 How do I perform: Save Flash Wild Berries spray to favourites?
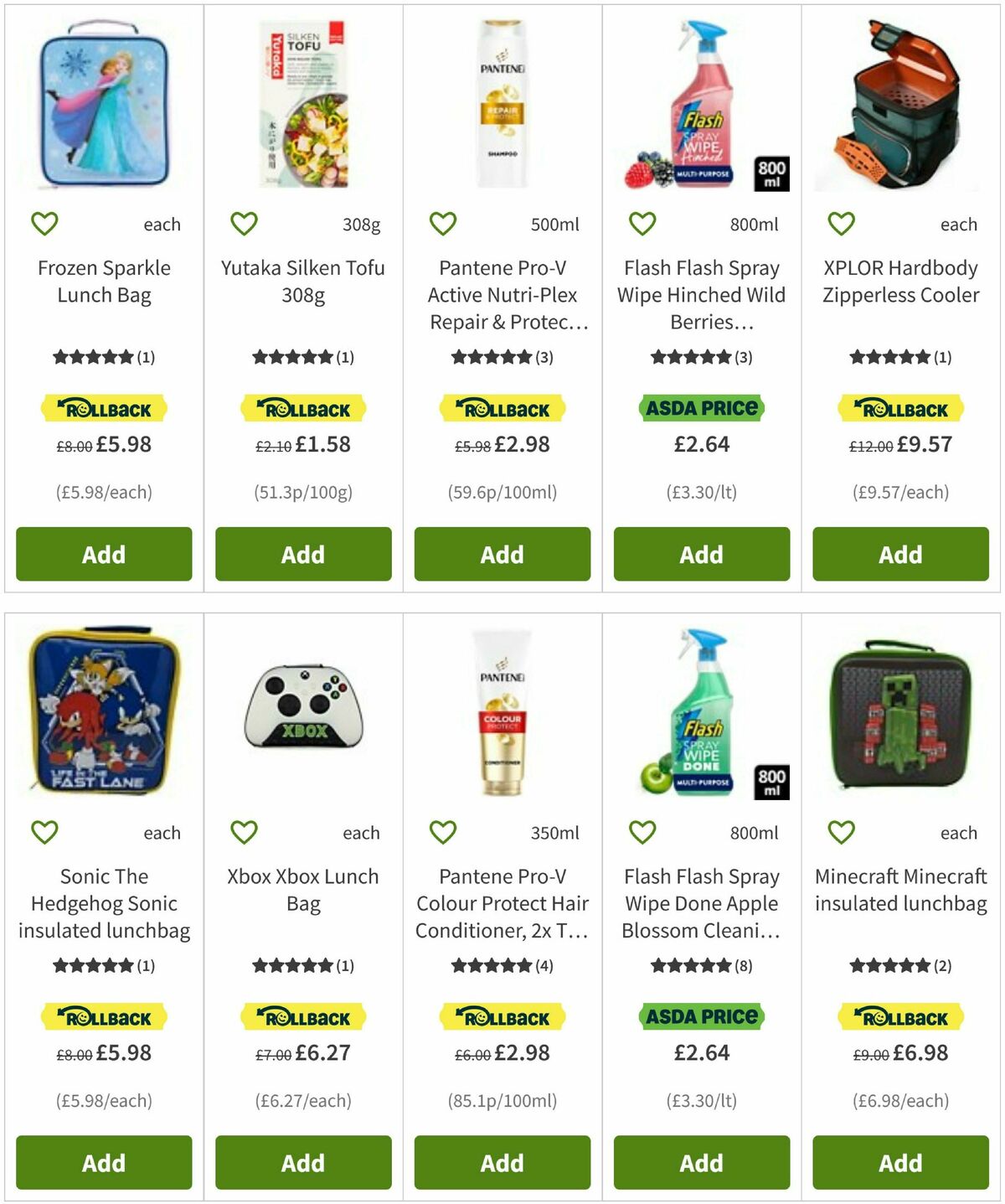[642, 224]
